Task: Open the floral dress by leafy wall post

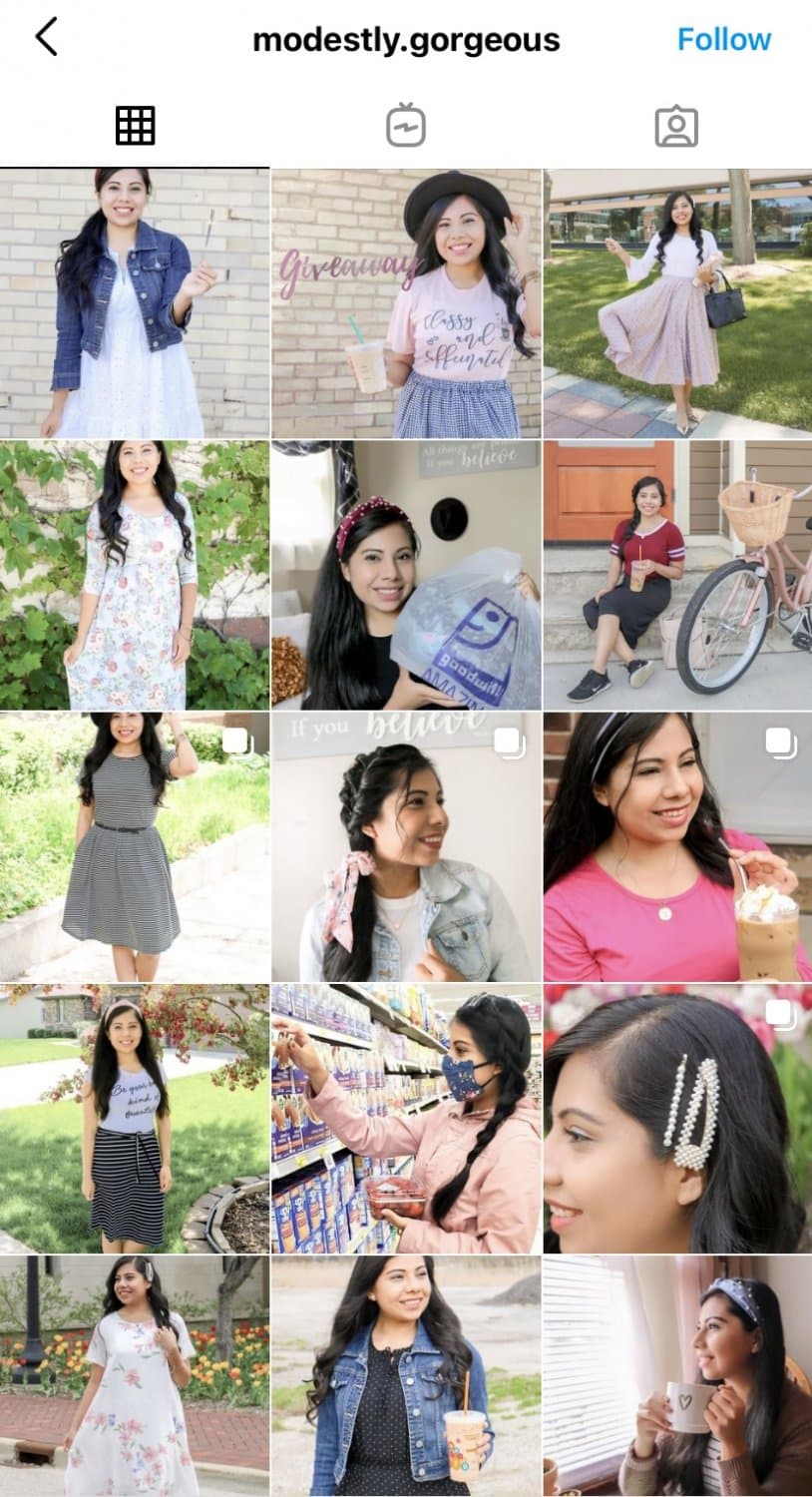Action: [x=135, y=575]
